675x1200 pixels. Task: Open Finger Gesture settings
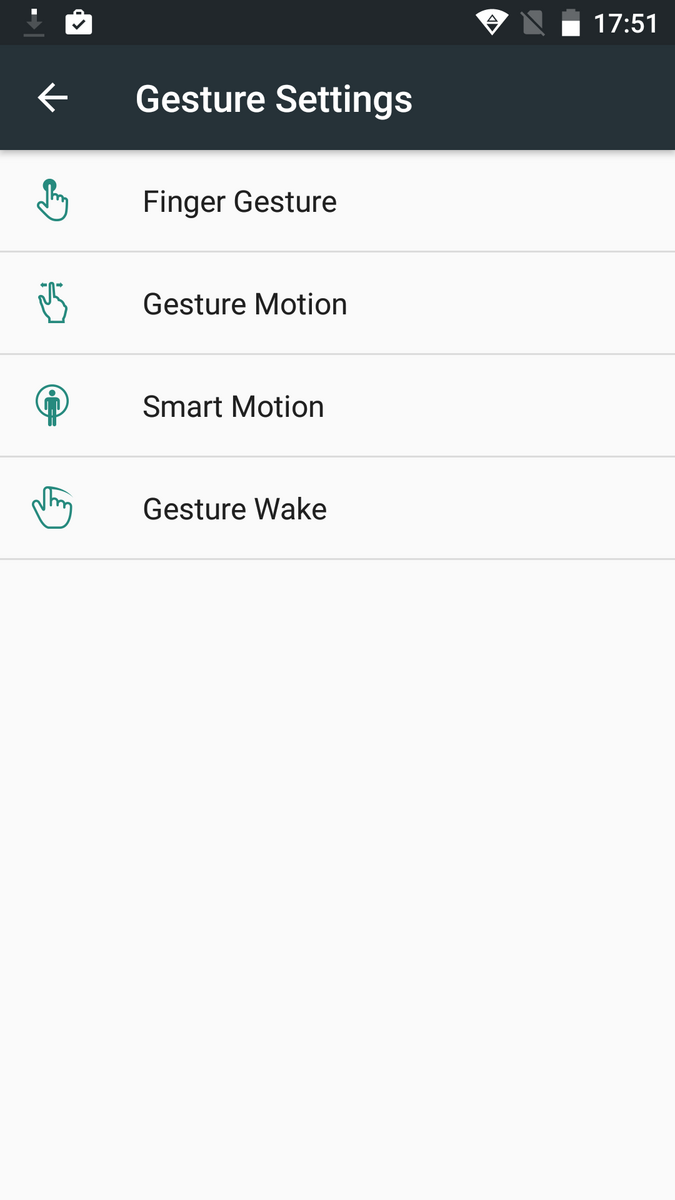[x=240, y=202]
